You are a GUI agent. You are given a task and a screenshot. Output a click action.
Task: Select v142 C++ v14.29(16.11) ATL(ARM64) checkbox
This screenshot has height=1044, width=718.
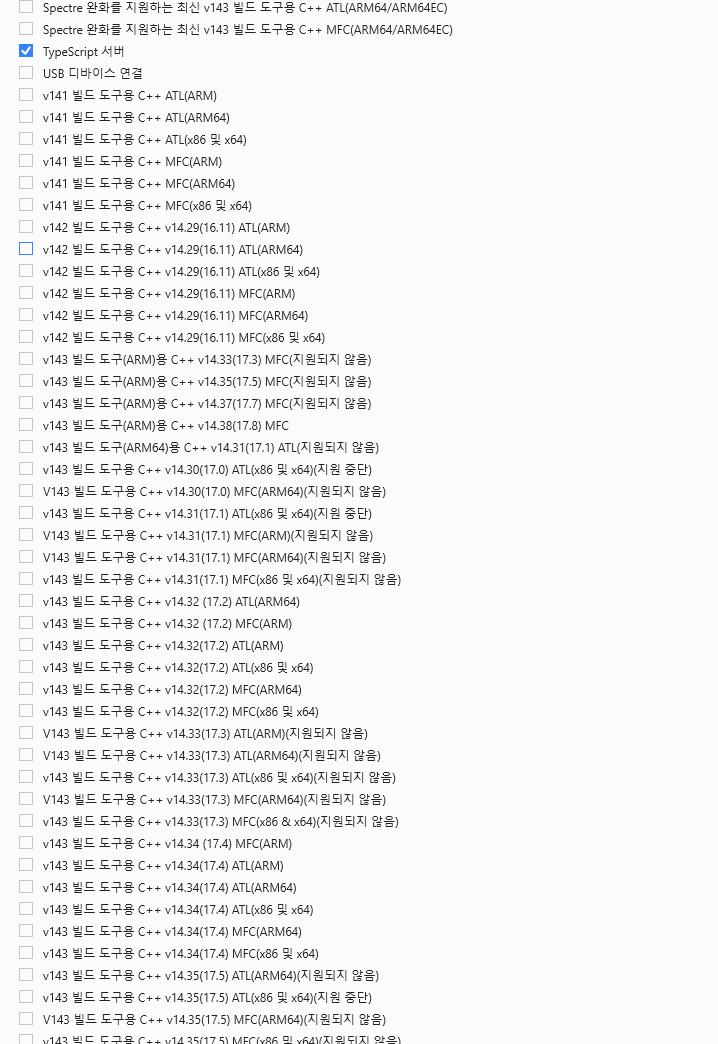pyautogui.click(x=26, y=249)
